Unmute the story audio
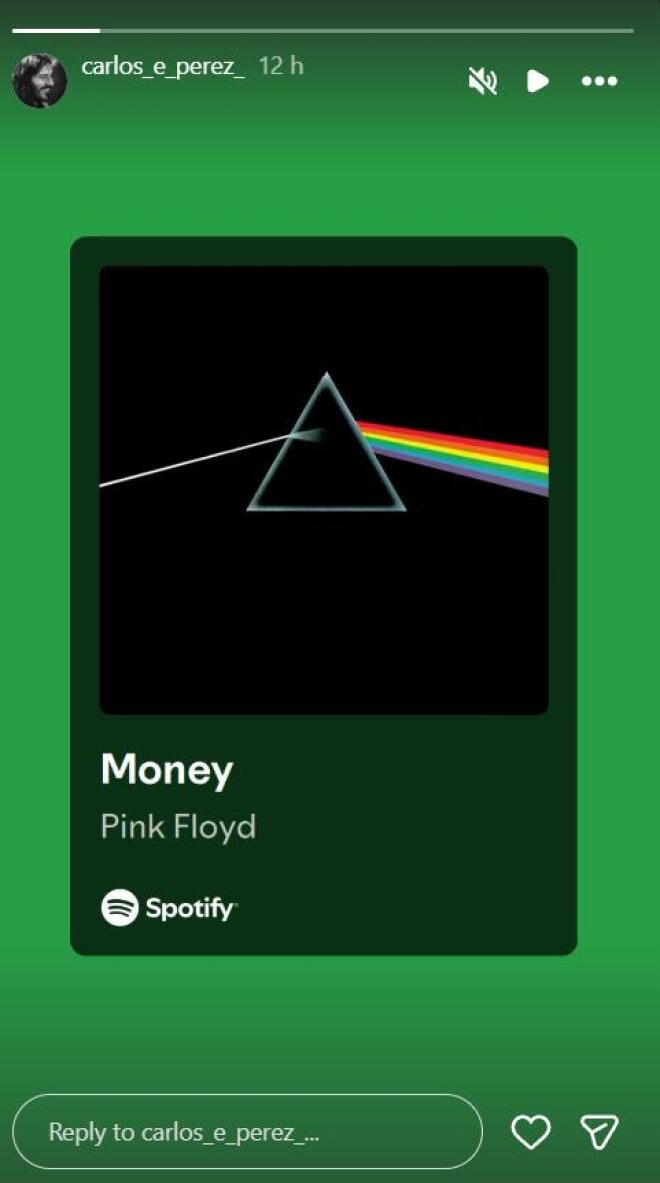This screenshot has height=1183, width=660. click(483, 81)
